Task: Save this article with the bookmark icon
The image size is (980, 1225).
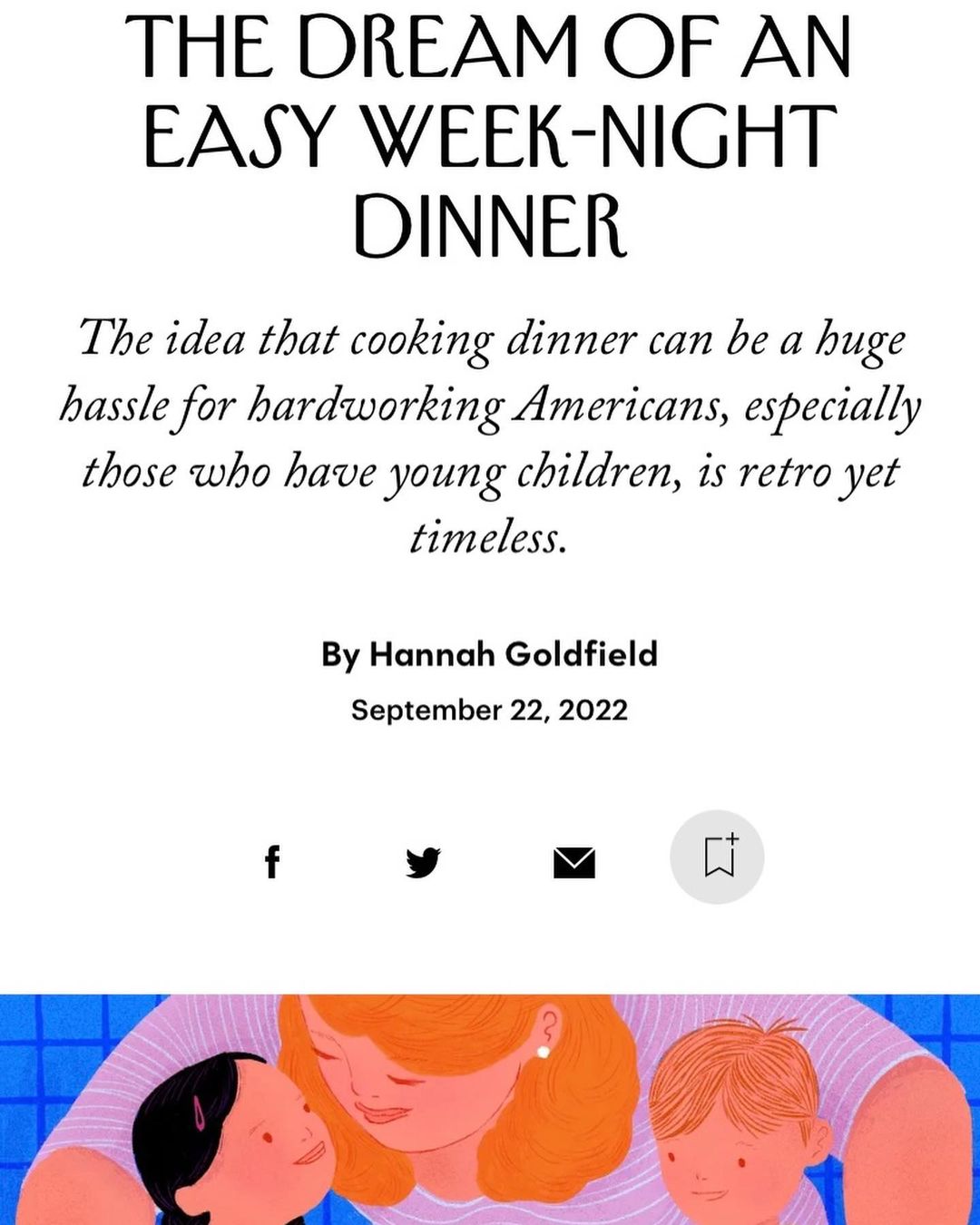Action: point(718,857)
